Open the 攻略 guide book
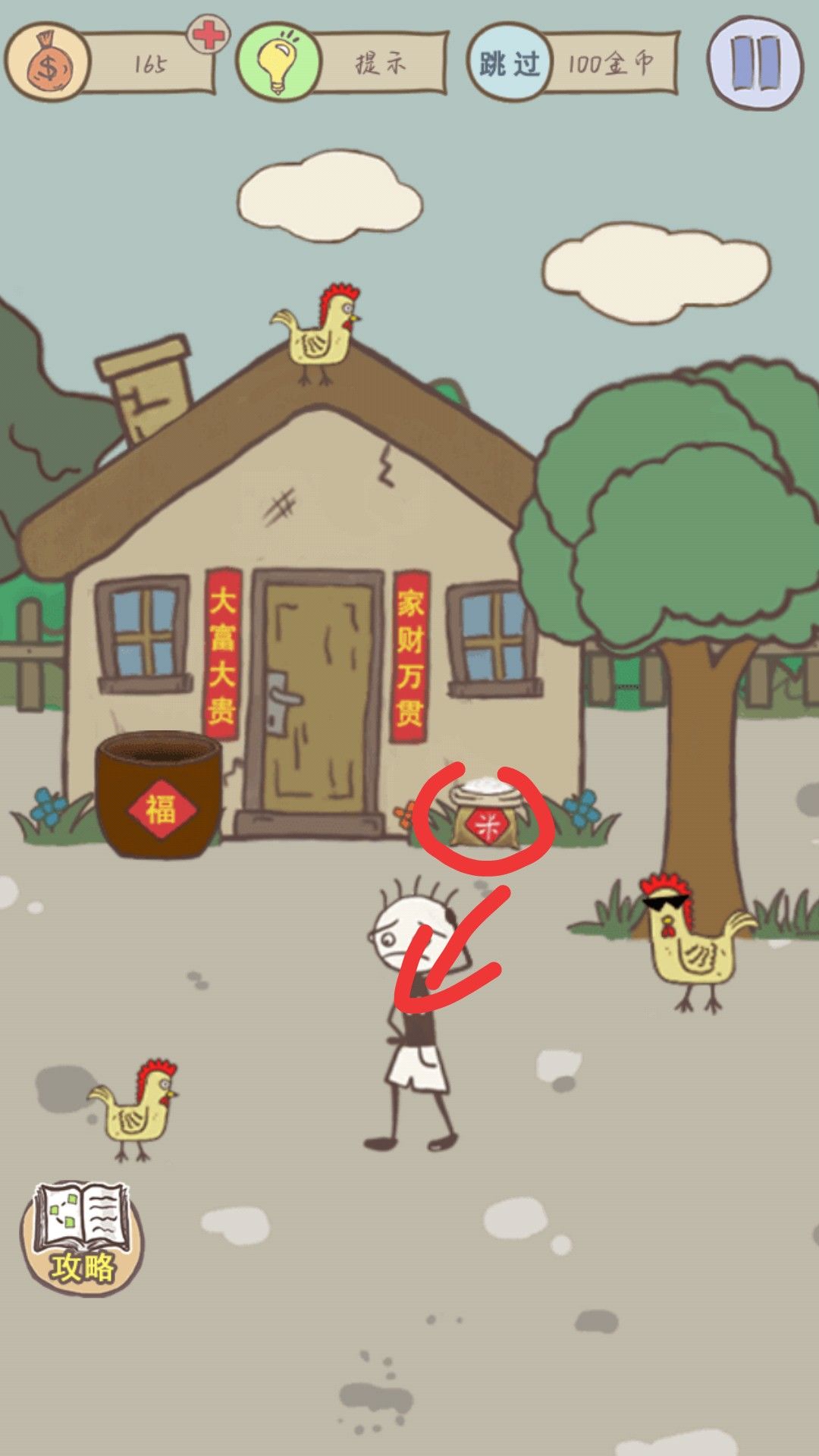The image size is (819, 1456). [x=82, y=1238]
